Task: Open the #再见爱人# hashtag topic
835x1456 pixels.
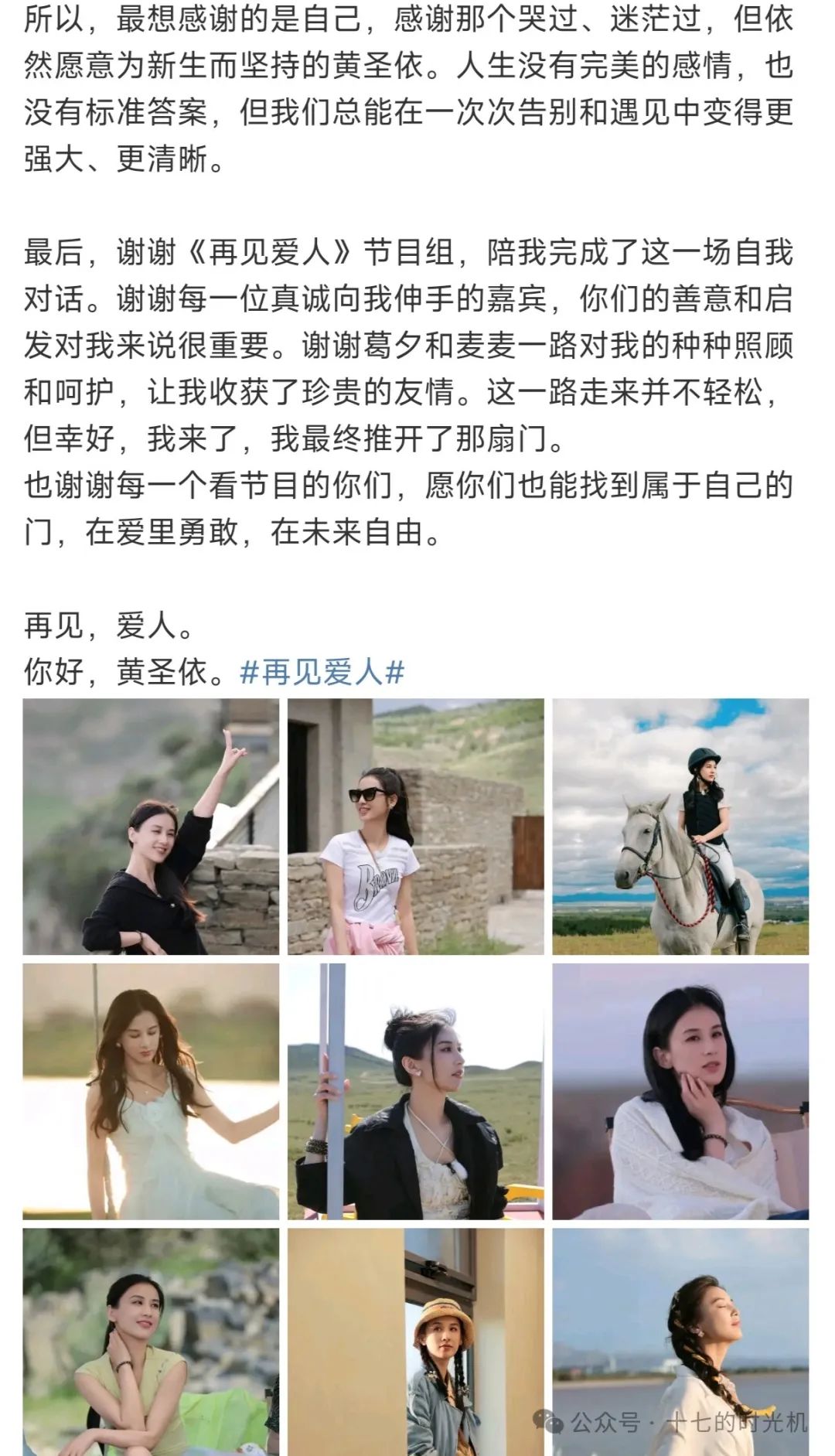Action: [x=322, y=671]
